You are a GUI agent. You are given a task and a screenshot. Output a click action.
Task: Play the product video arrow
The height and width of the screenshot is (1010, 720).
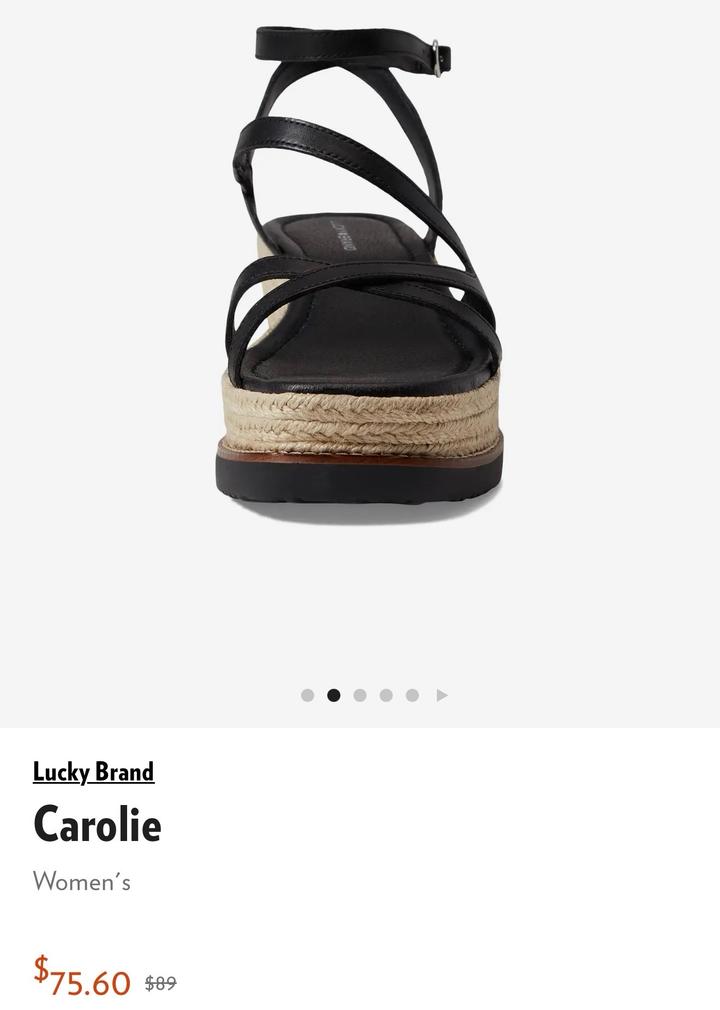pyautogui.click(x=441, y=695)
